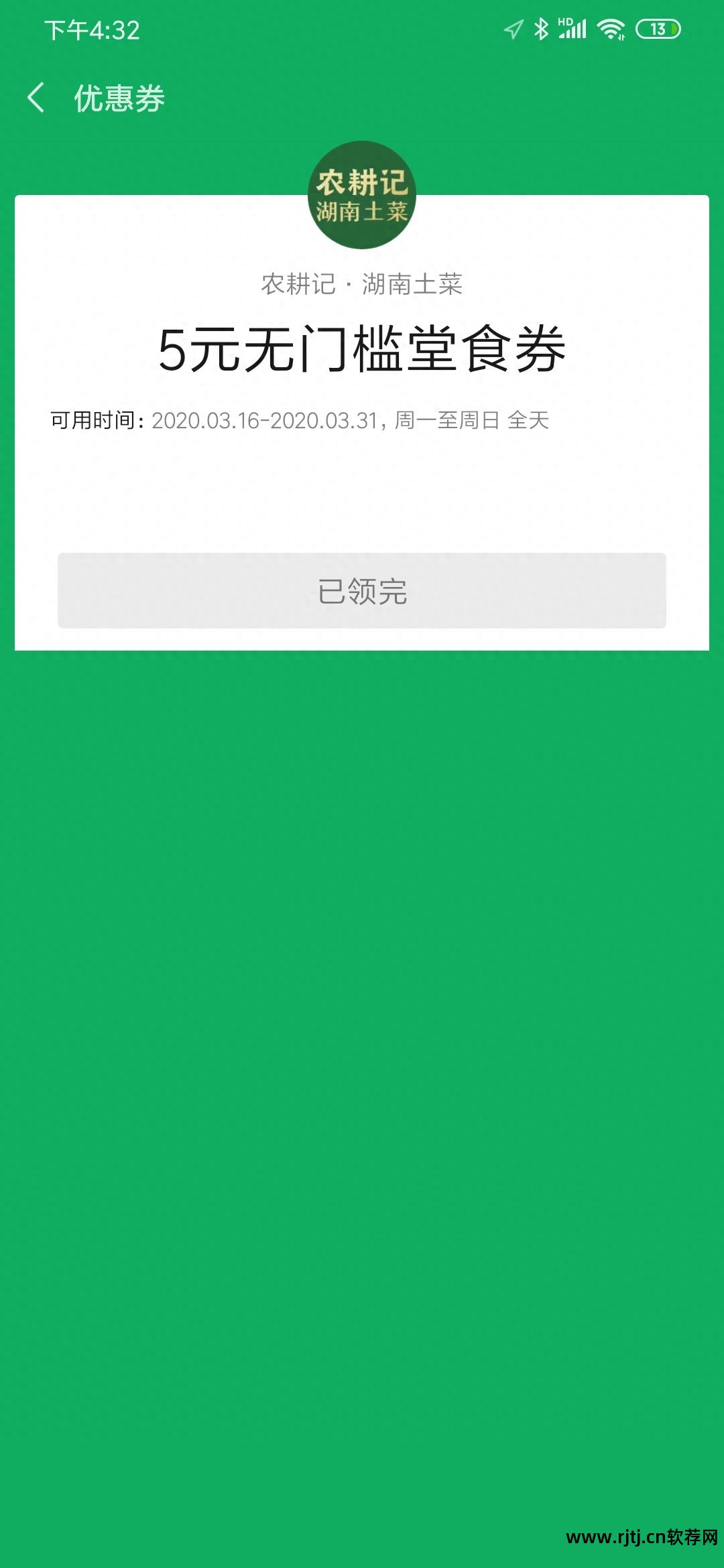This screenshot has width=724, height=1568.
Task: Go back from the 优惠券 page
Action: [x=36, y=98]
